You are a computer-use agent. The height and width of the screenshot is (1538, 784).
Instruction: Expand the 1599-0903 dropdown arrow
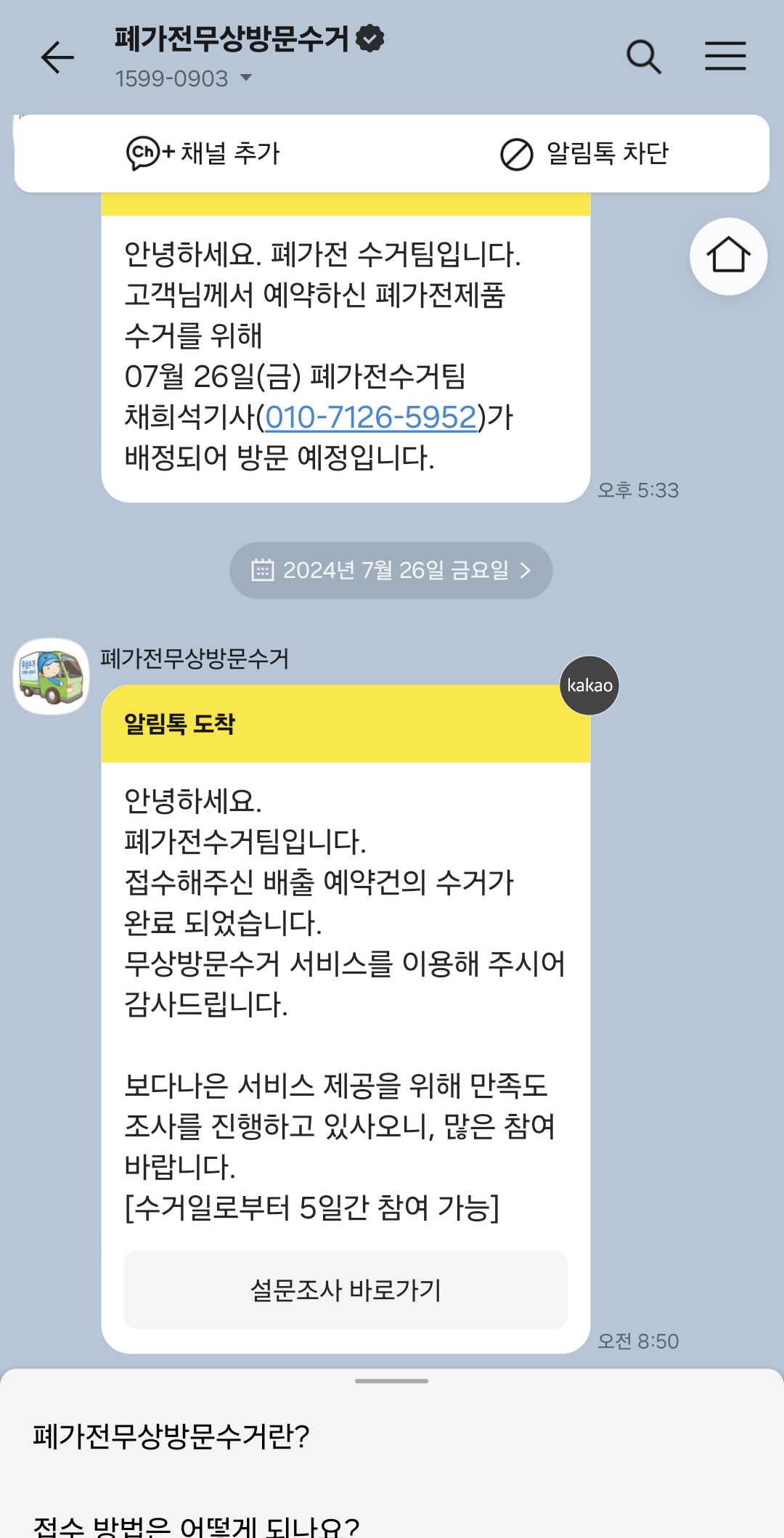pyautogui.click(x=246, y=78)
